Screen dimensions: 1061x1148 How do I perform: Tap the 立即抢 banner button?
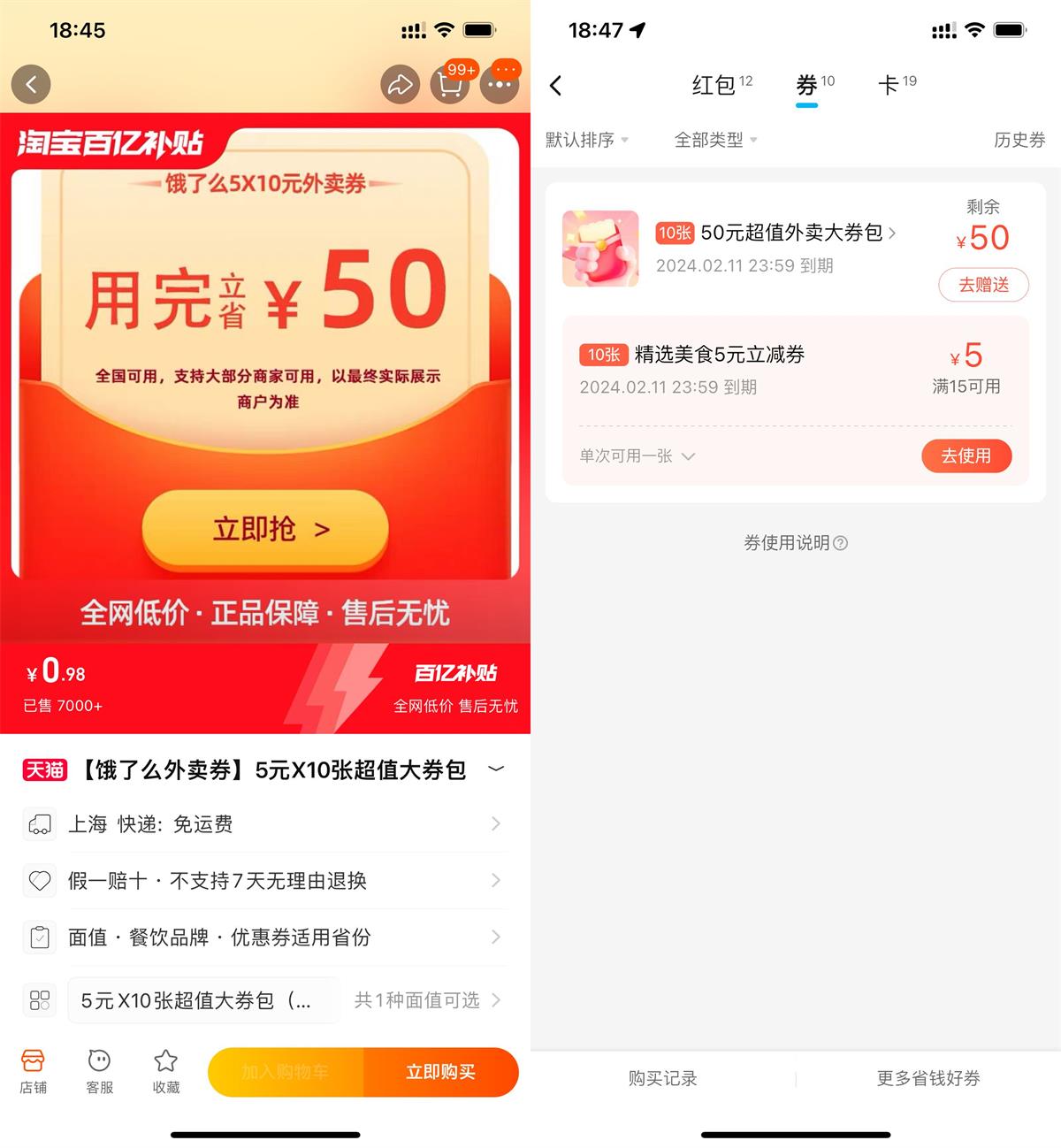(x=265, y=529)
